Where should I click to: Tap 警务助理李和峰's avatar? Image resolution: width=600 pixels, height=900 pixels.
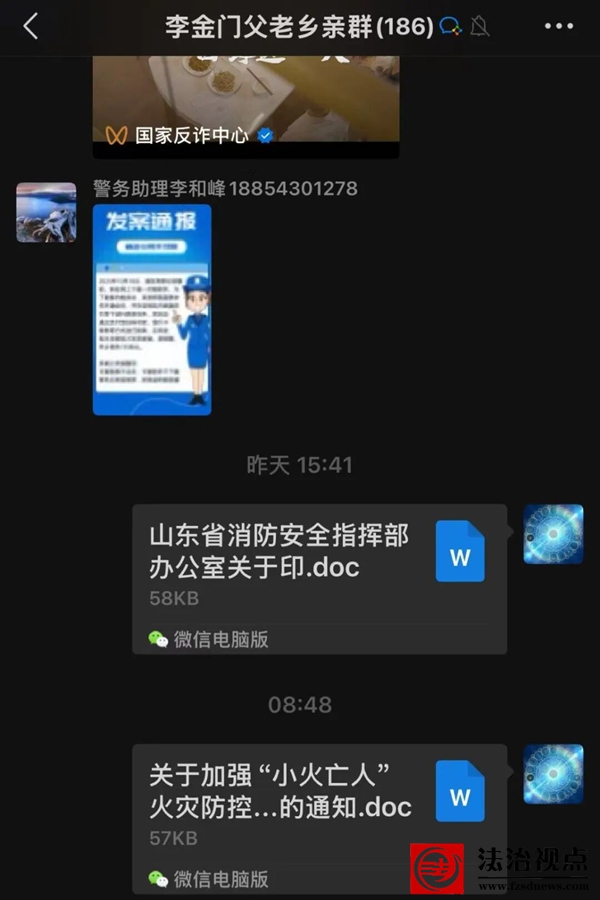46,212
